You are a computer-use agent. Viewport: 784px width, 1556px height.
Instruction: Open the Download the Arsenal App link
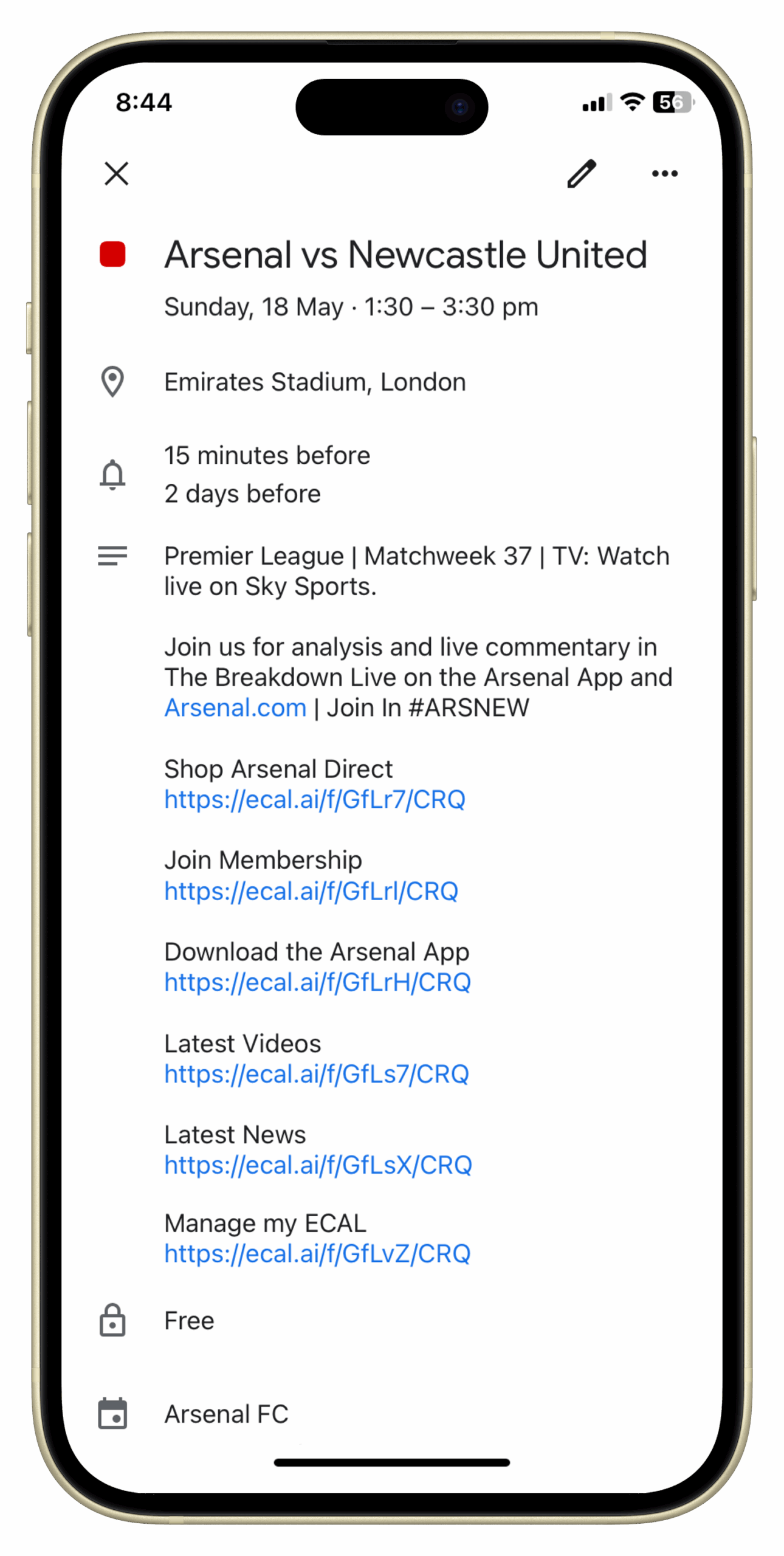click(x=317, y=983)
